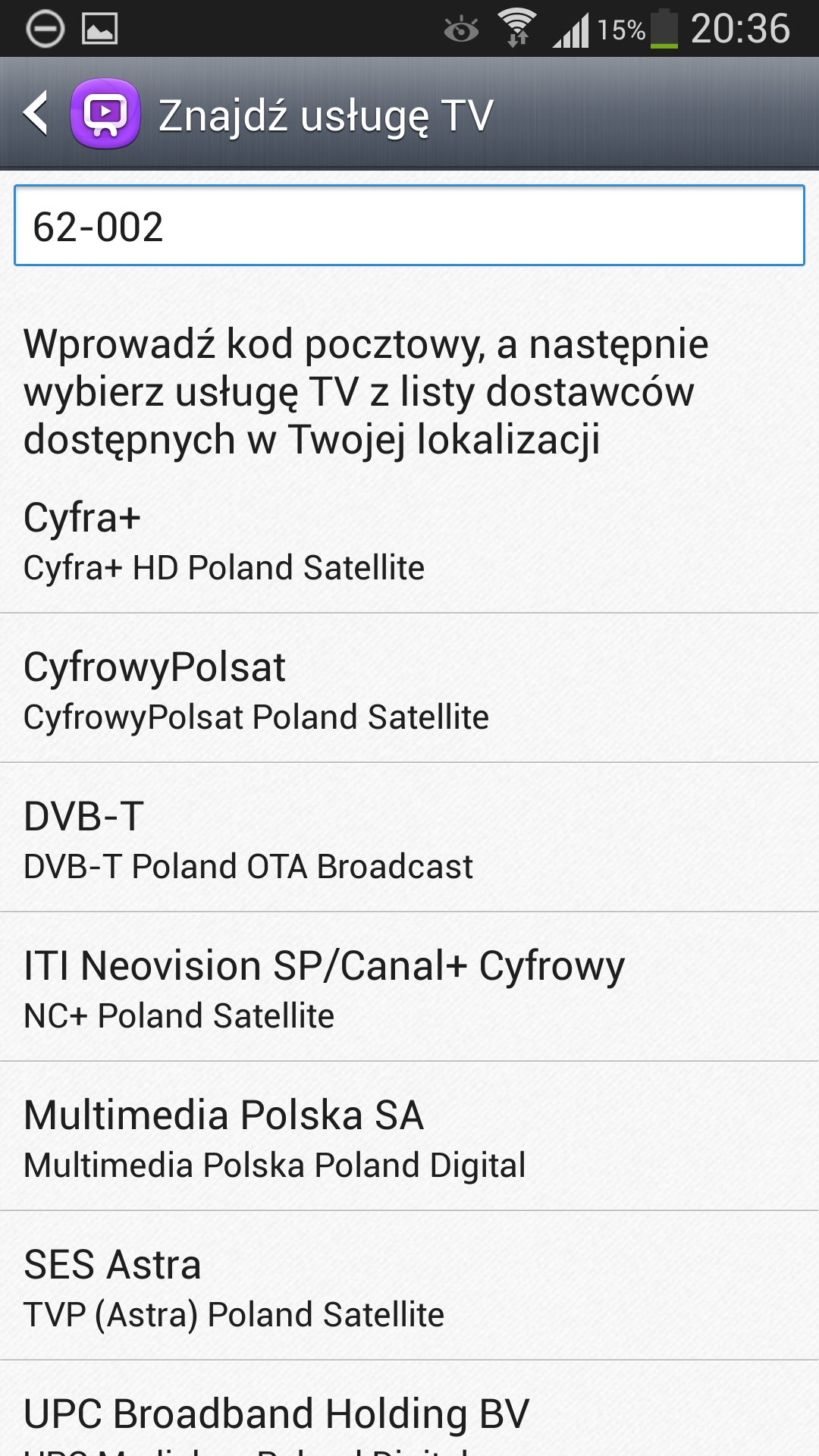Go back using the app bar arrow
819x1456 pixels.
tap(36, 114)
